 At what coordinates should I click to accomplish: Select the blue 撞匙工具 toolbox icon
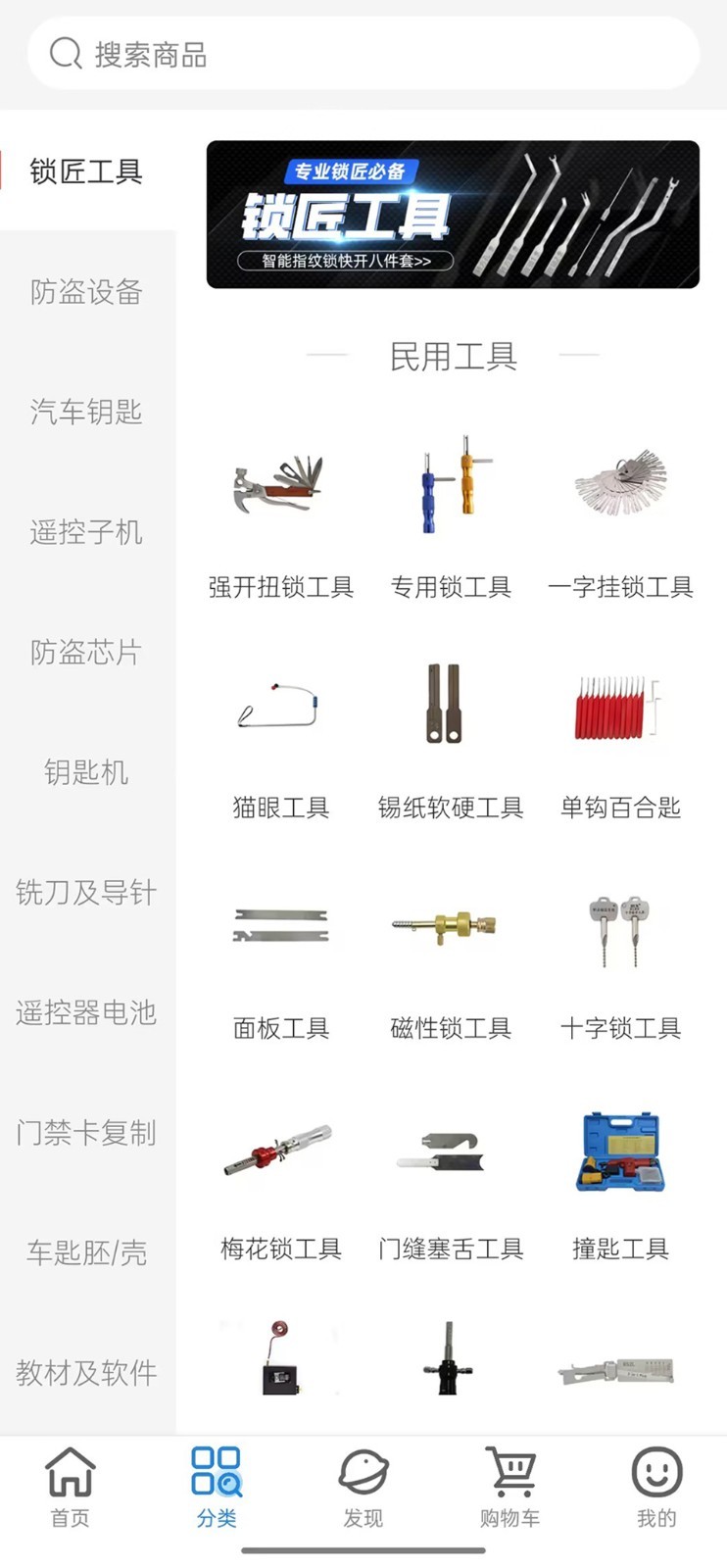click(620, 1149)
